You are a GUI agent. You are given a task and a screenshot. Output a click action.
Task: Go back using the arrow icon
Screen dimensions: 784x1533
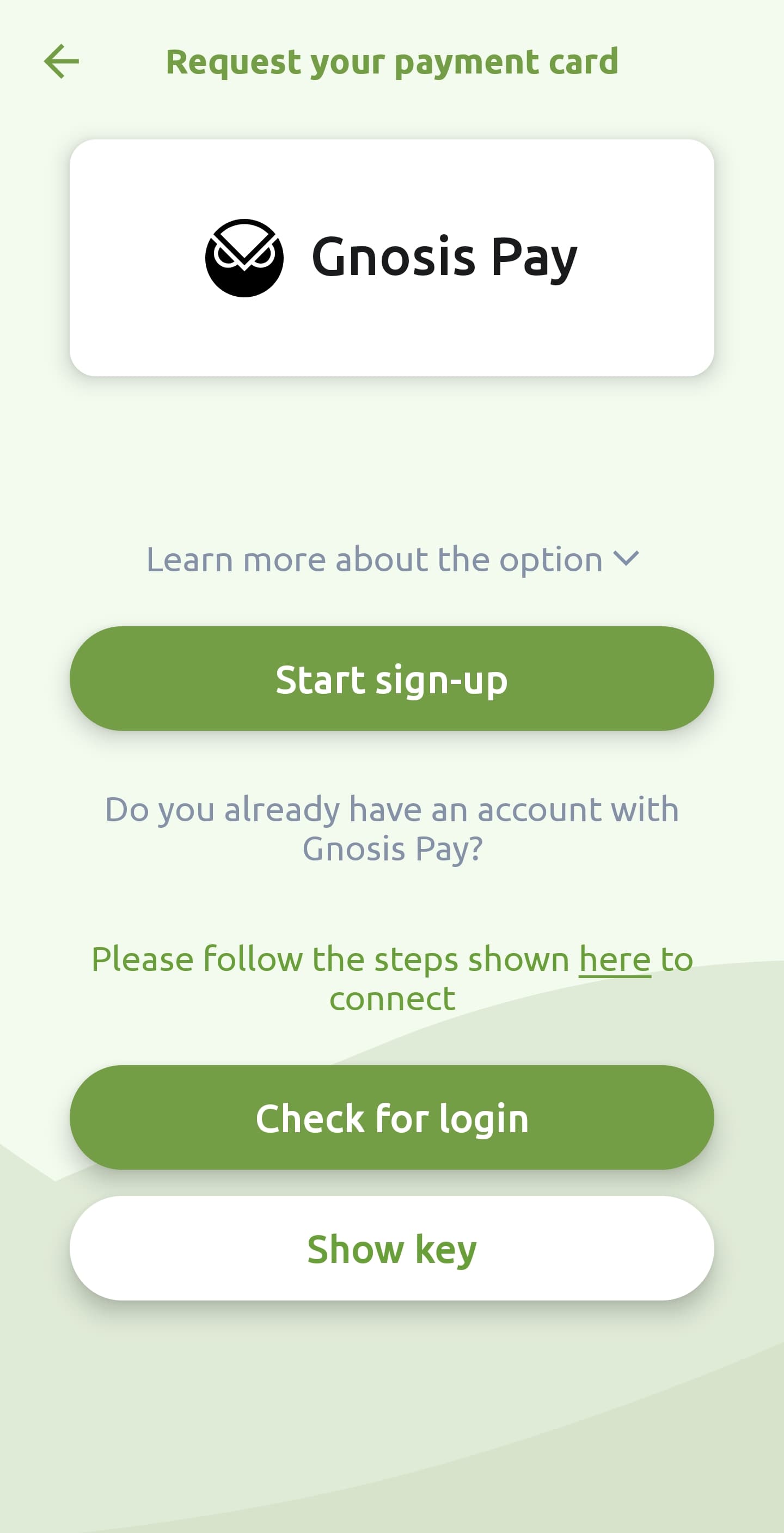(62, 62)
